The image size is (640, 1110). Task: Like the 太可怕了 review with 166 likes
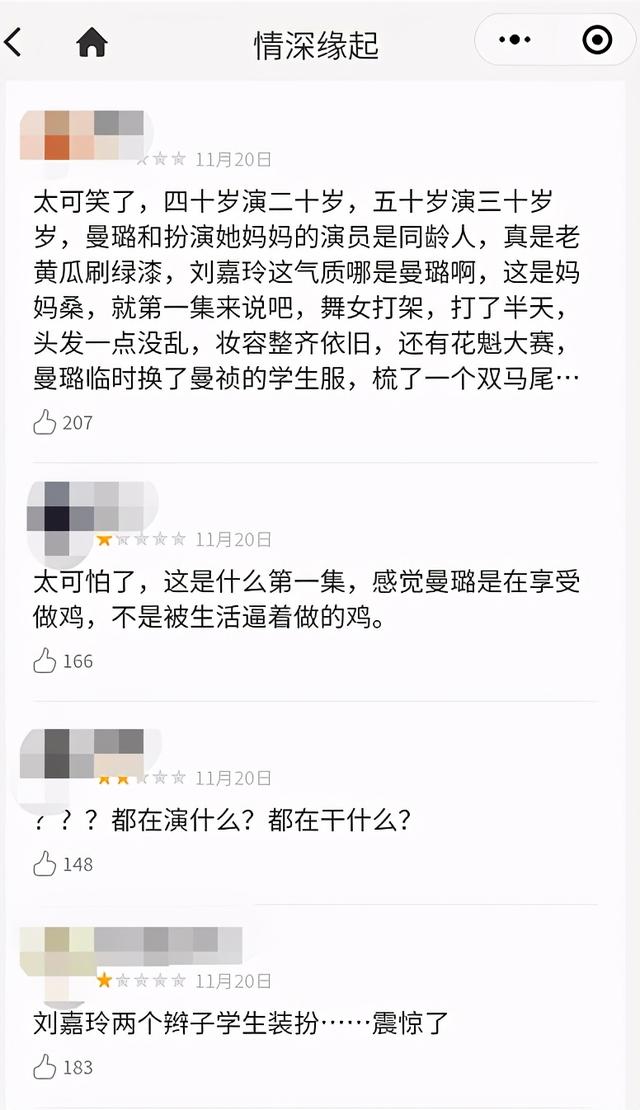pyautogui.click(x=45, y=661)
